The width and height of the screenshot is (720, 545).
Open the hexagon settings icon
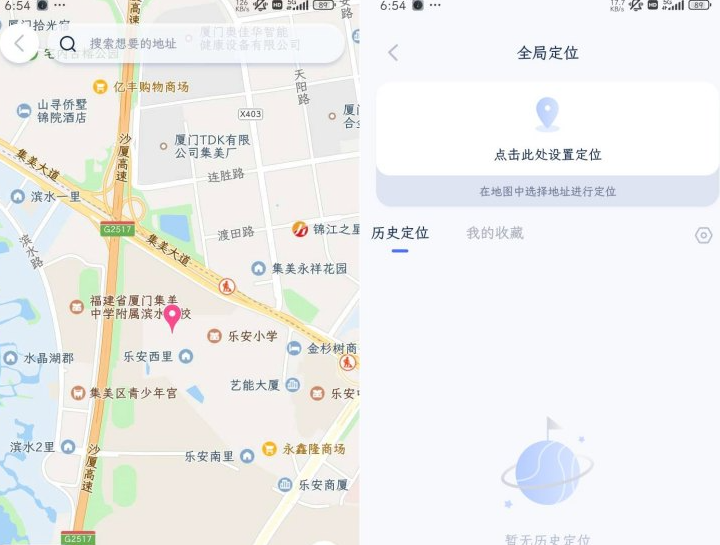pyautogui.click(x=704, y=235)
